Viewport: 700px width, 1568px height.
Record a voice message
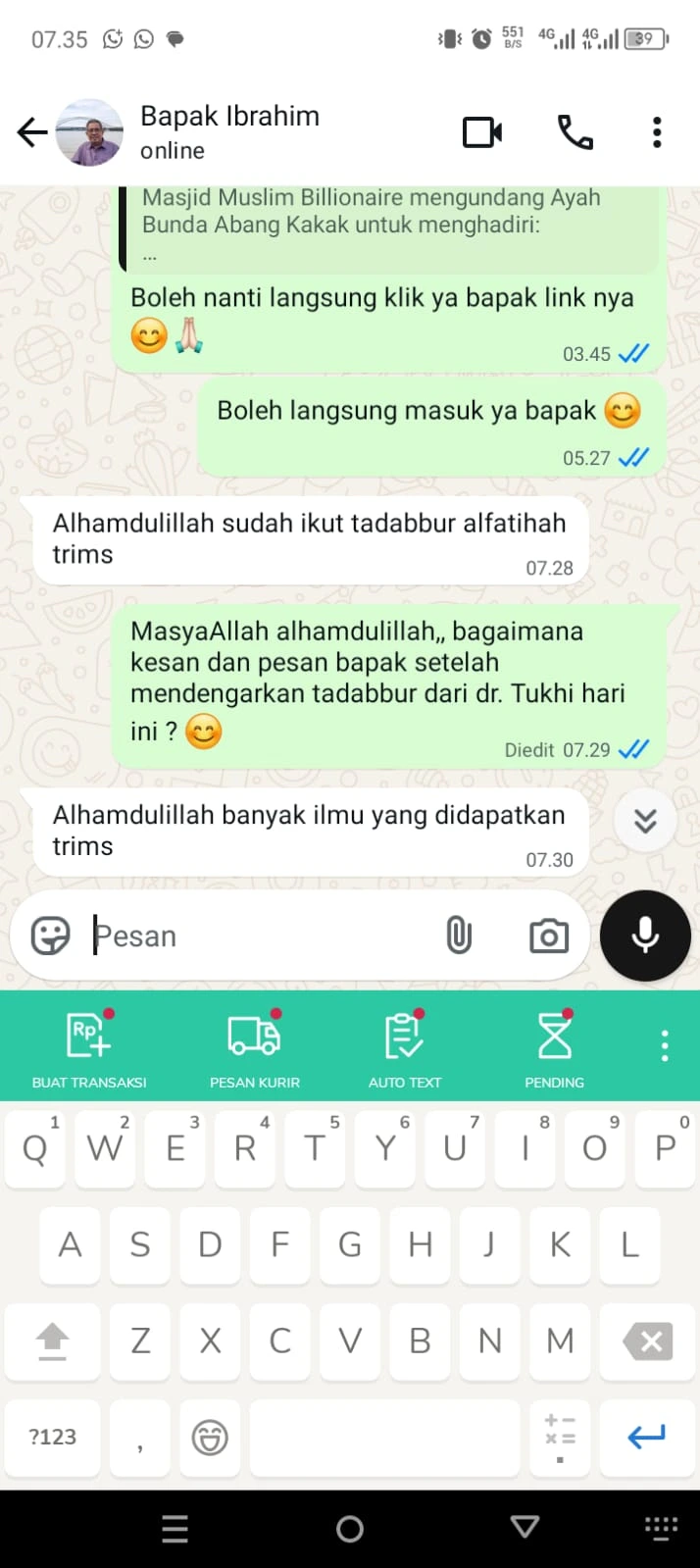[x=645, y=936]
